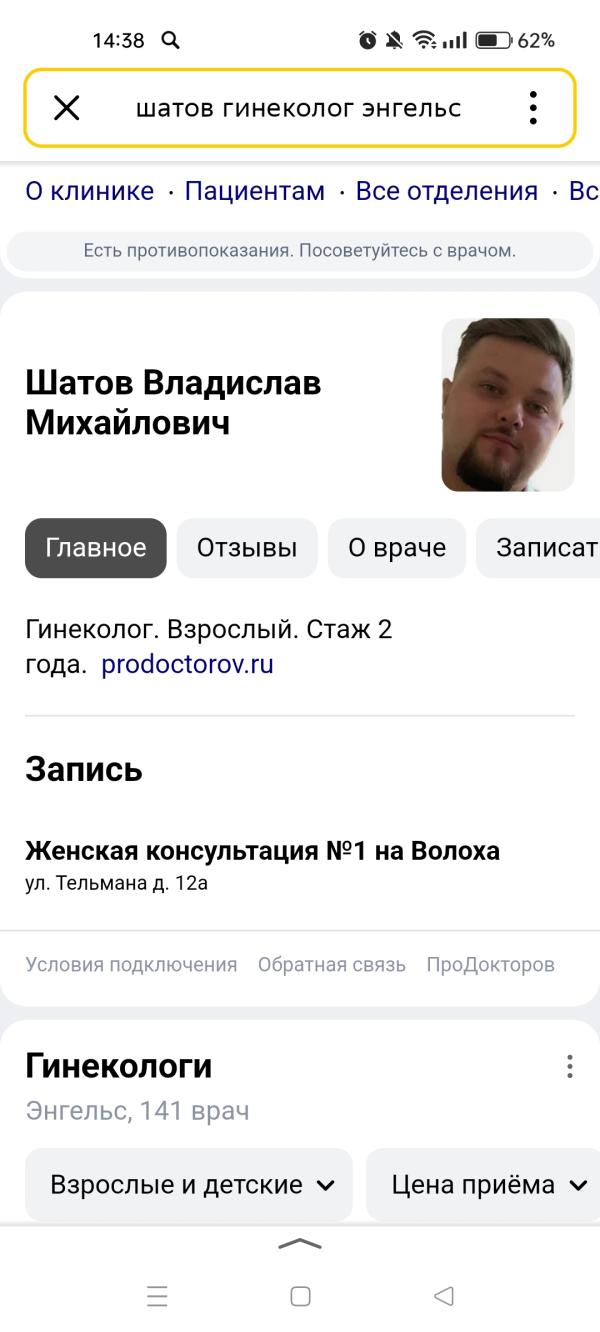This screenshot has height=1332, width=600.
Task: View the doctor's profile photo
Action: click(x=508, y=405)
